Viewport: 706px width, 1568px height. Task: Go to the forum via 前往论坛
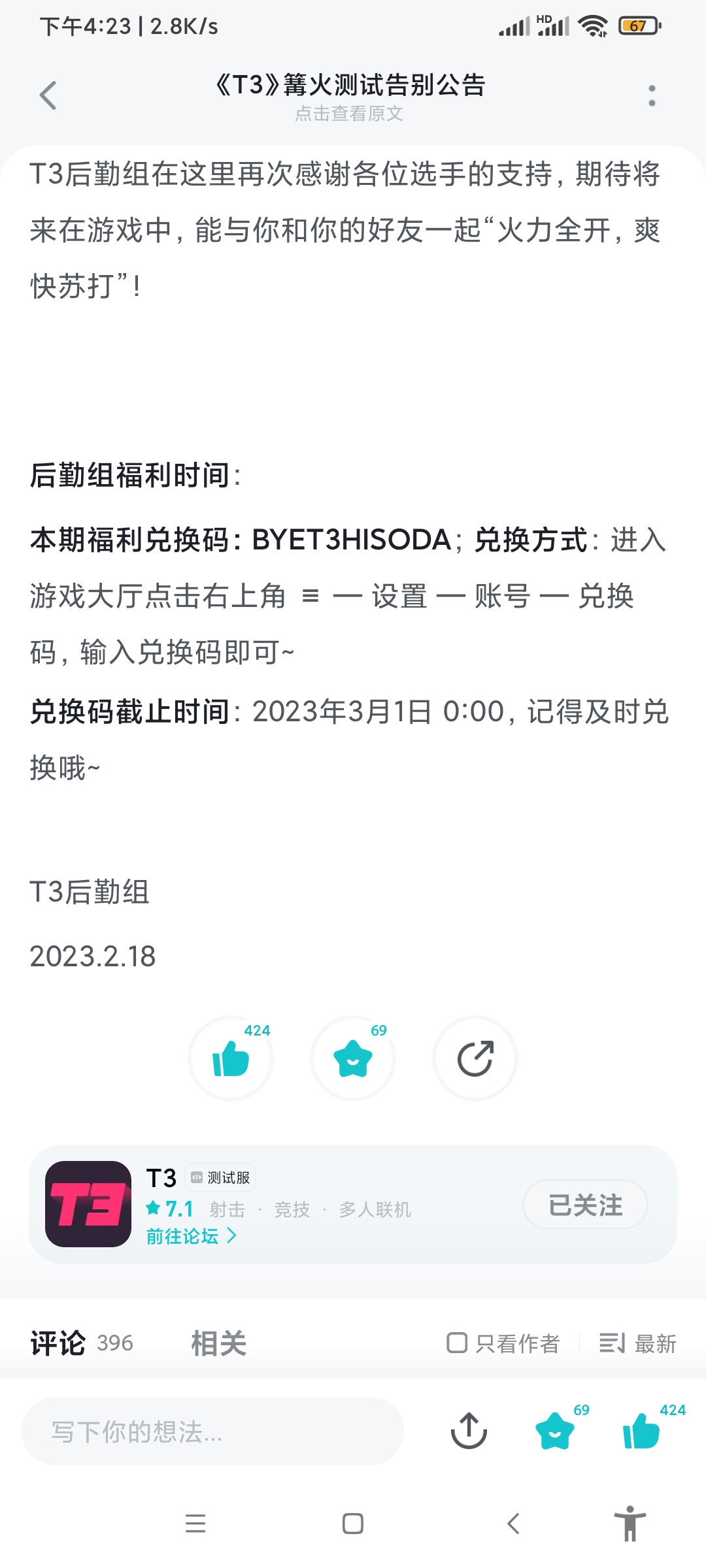click(x=191, y=1236)
